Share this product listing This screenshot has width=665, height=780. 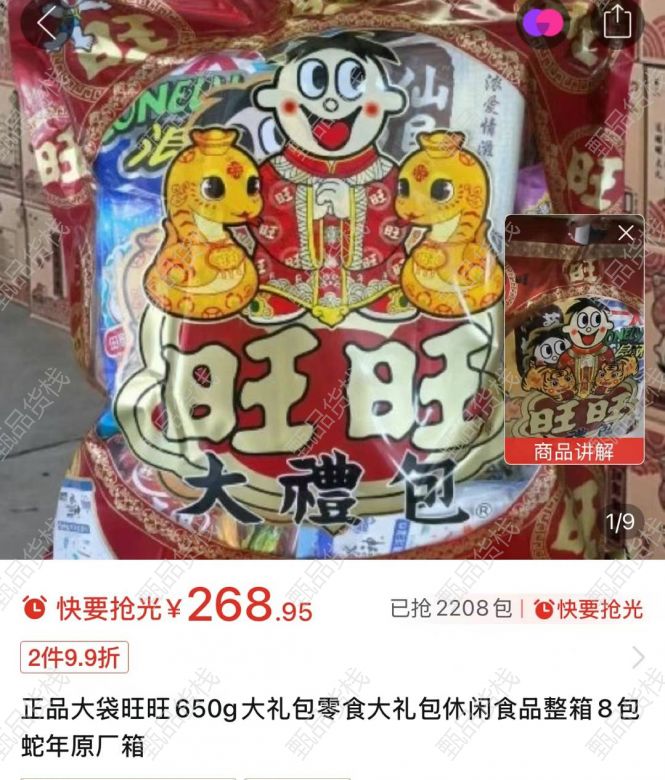click(x=617, y=22)
